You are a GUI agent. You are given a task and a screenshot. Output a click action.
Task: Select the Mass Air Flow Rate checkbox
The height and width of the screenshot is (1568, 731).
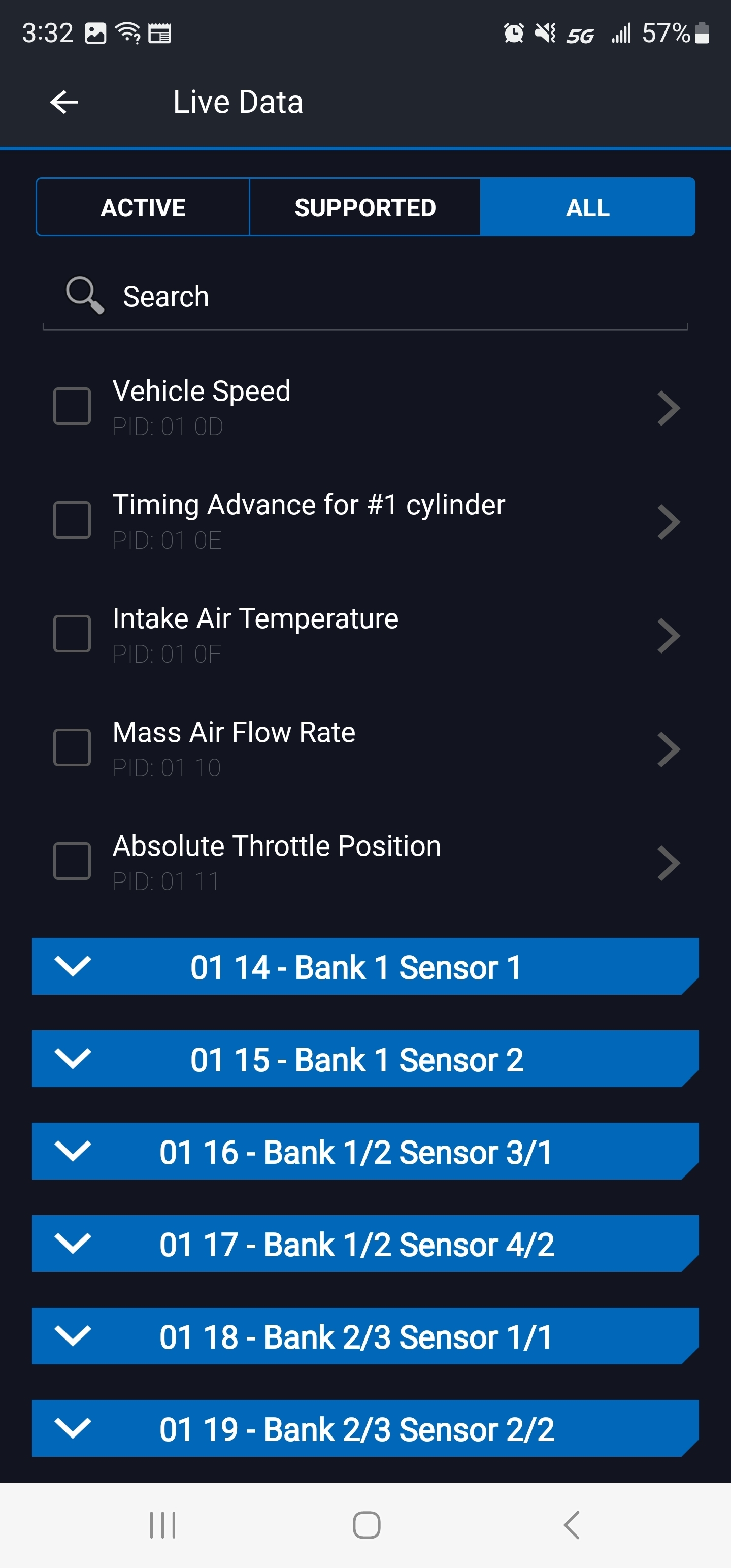73,747
